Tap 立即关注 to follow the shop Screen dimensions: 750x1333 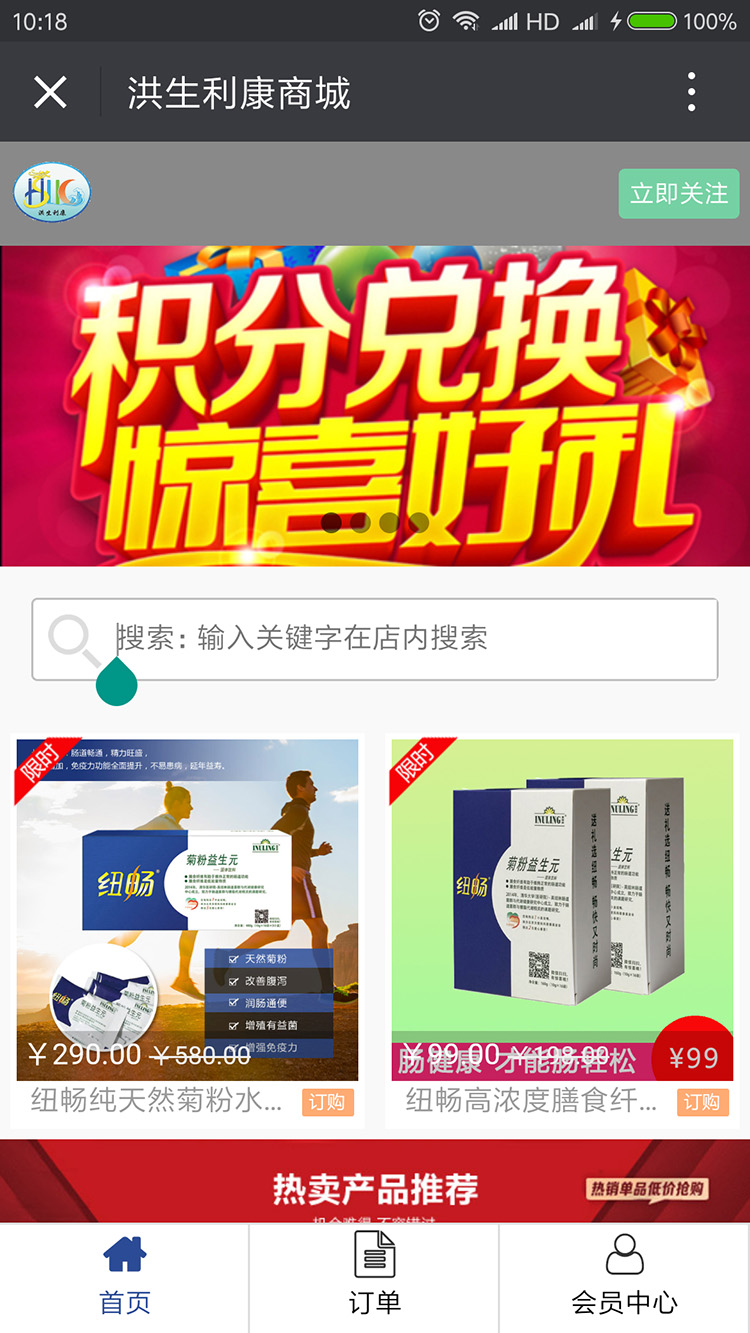point(679,194)
